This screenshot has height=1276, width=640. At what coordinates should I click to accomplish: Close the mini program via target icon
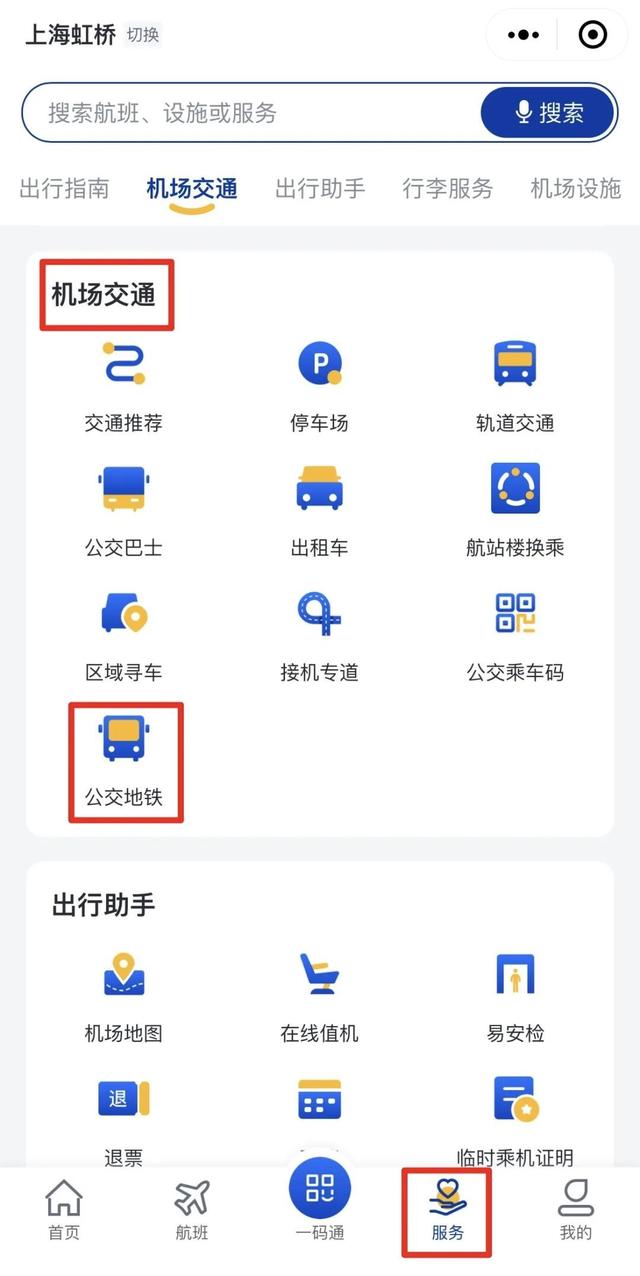click(593, 35)
